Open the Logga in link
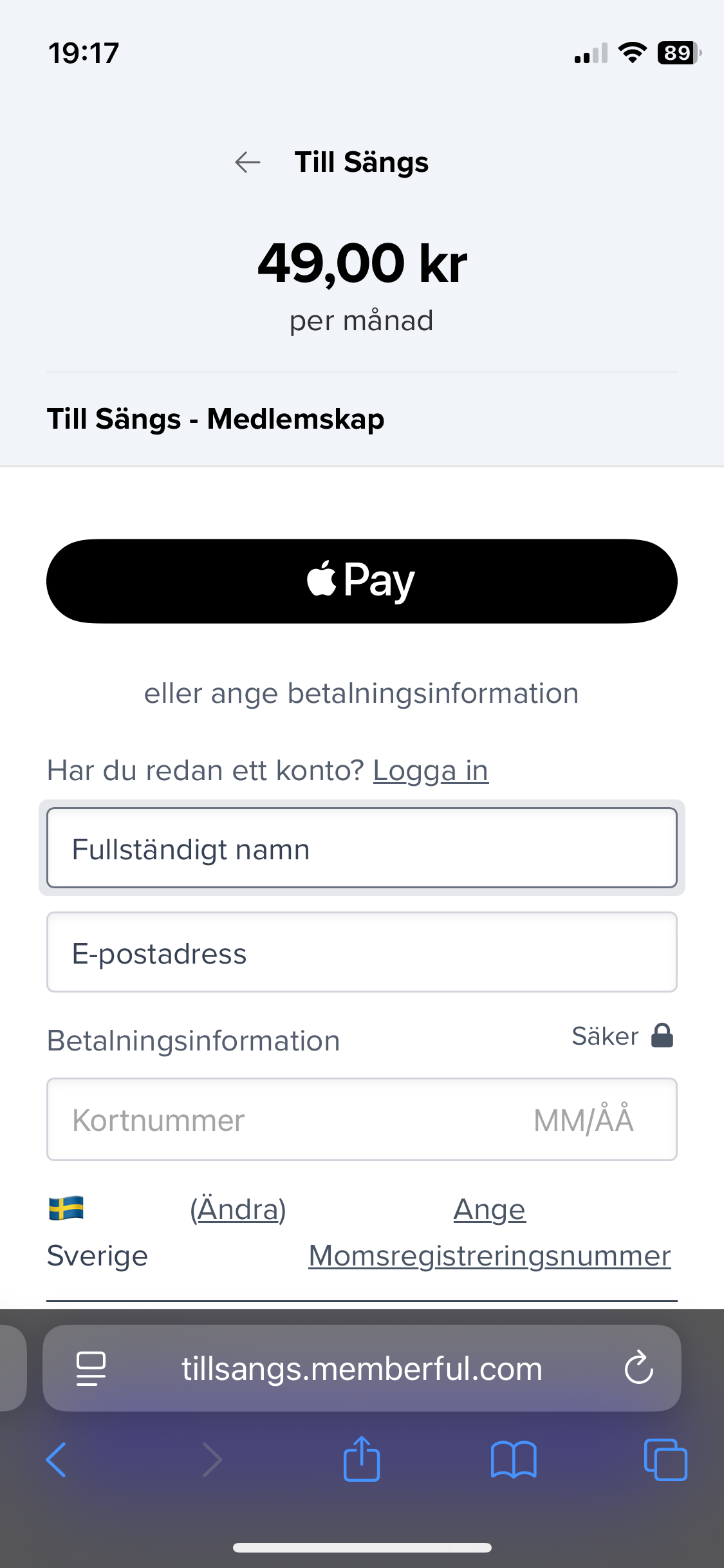The image size is (724, 1568). click(x=430, y=770)
